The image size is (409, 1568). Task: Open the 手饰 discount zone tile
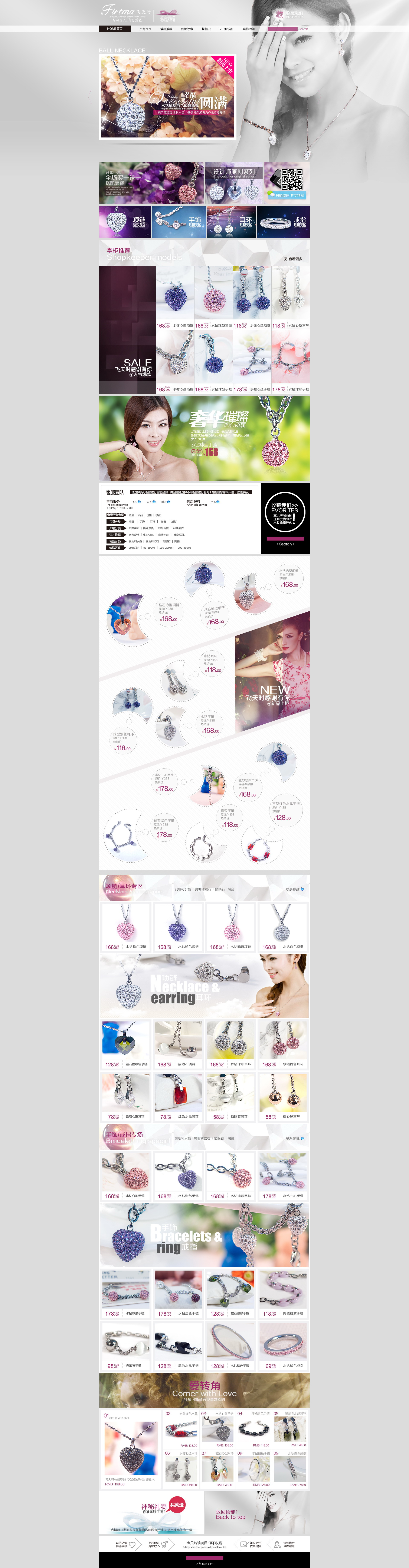178,222
